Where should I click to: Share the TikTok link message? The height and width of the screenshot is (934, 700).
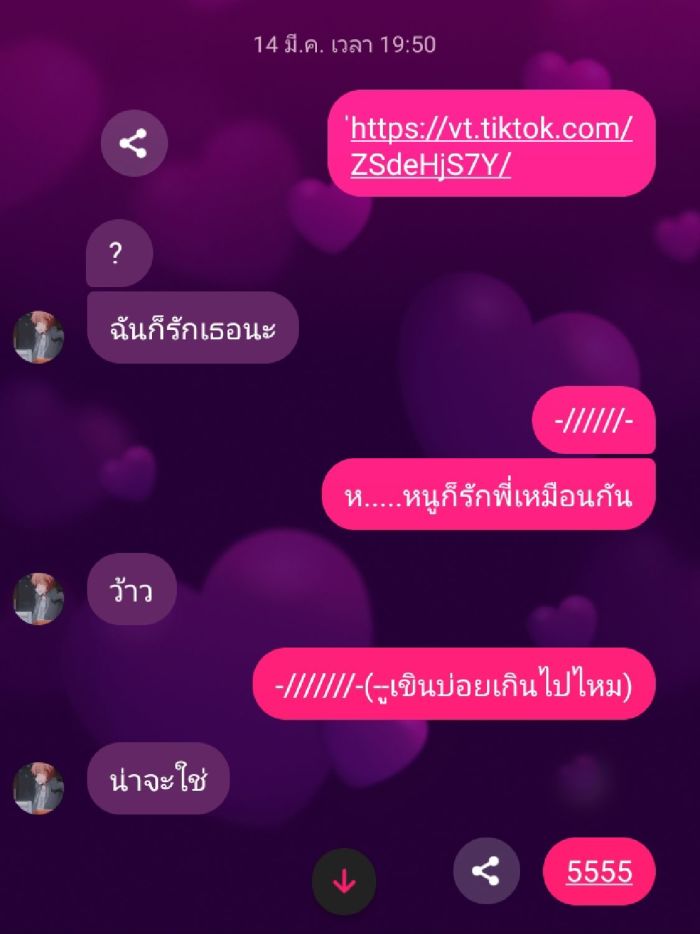click(134, 143)
